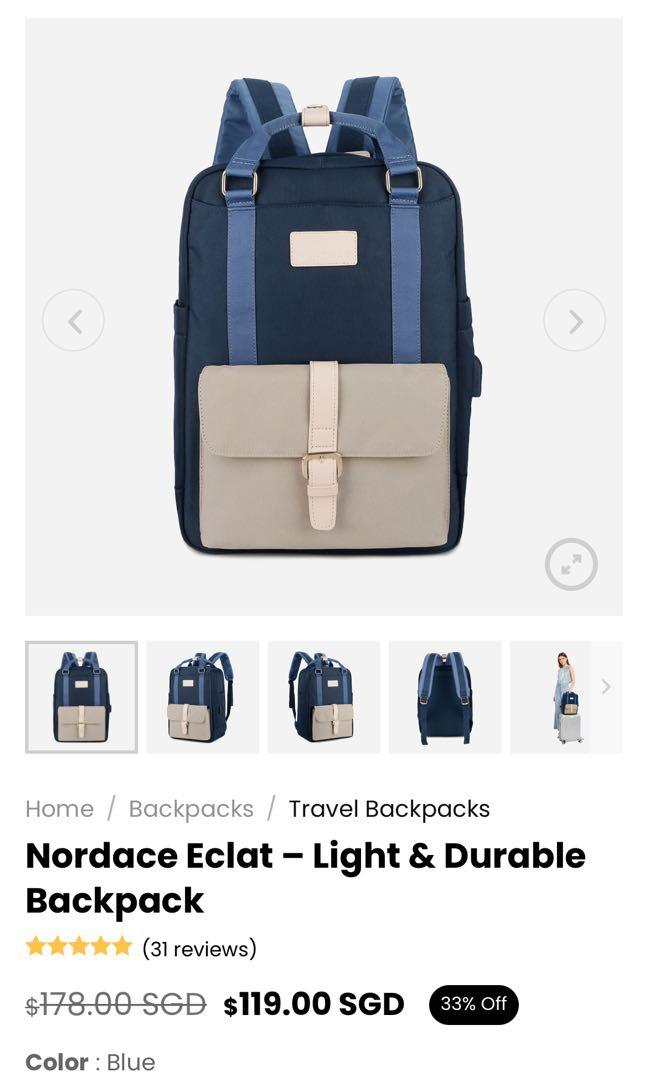Open the Backpacks breadcrumb
The height and width of the screenshot is (1080, 648).
pos(191,809)
